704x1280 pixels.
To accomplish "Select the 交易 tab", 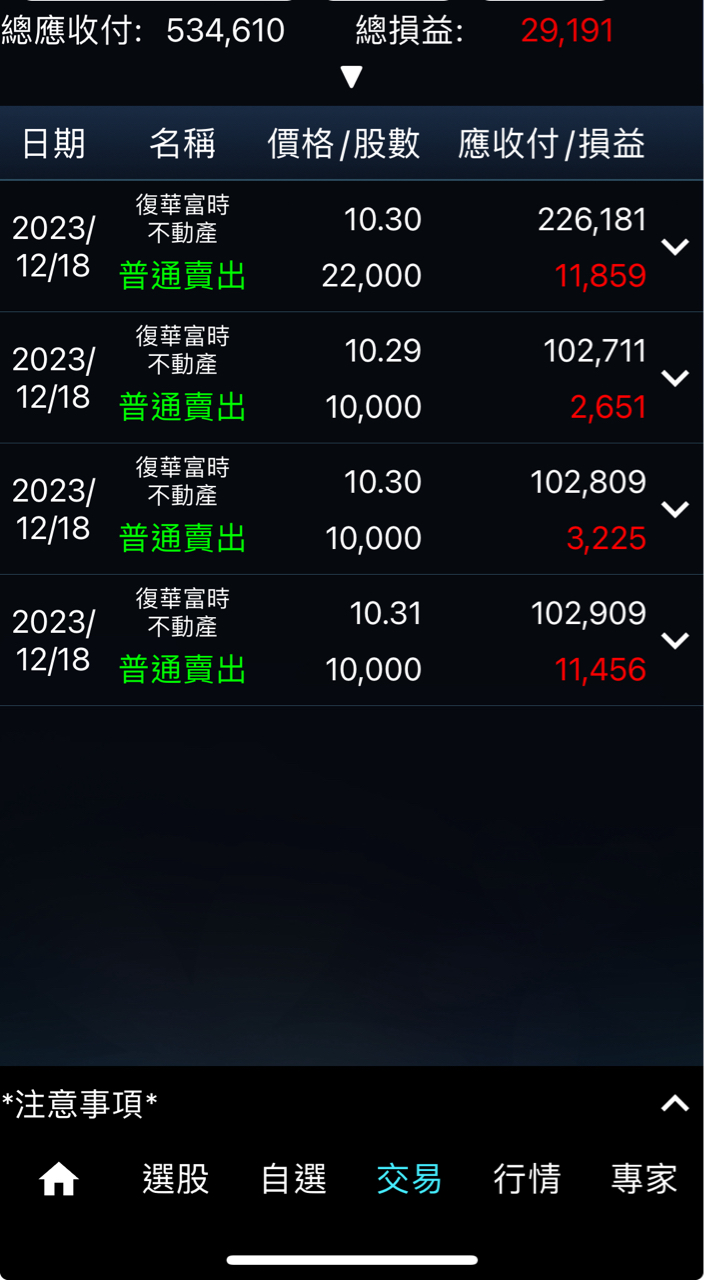I will (x=410, y=1180).
